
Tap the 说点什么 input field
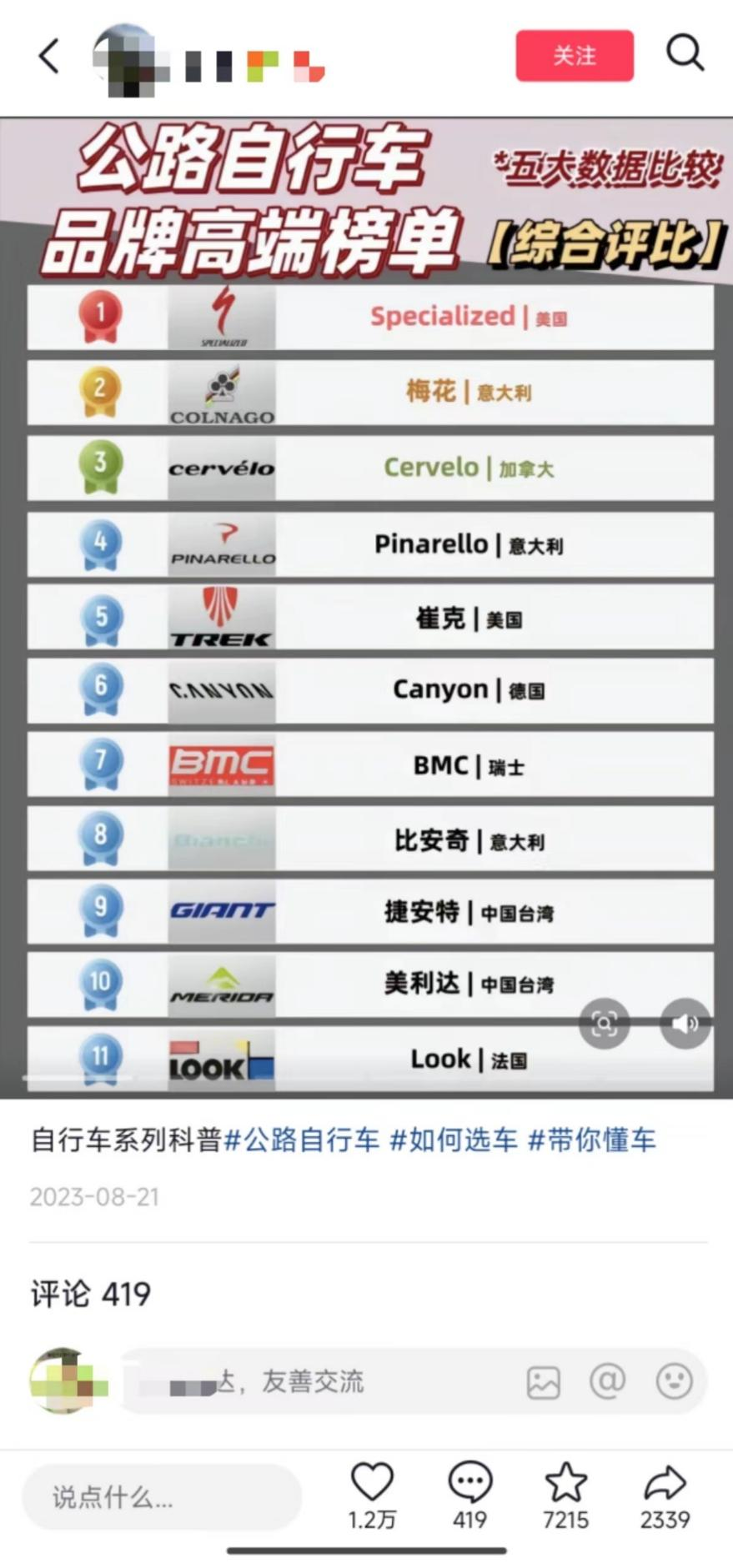point(161,1497)
